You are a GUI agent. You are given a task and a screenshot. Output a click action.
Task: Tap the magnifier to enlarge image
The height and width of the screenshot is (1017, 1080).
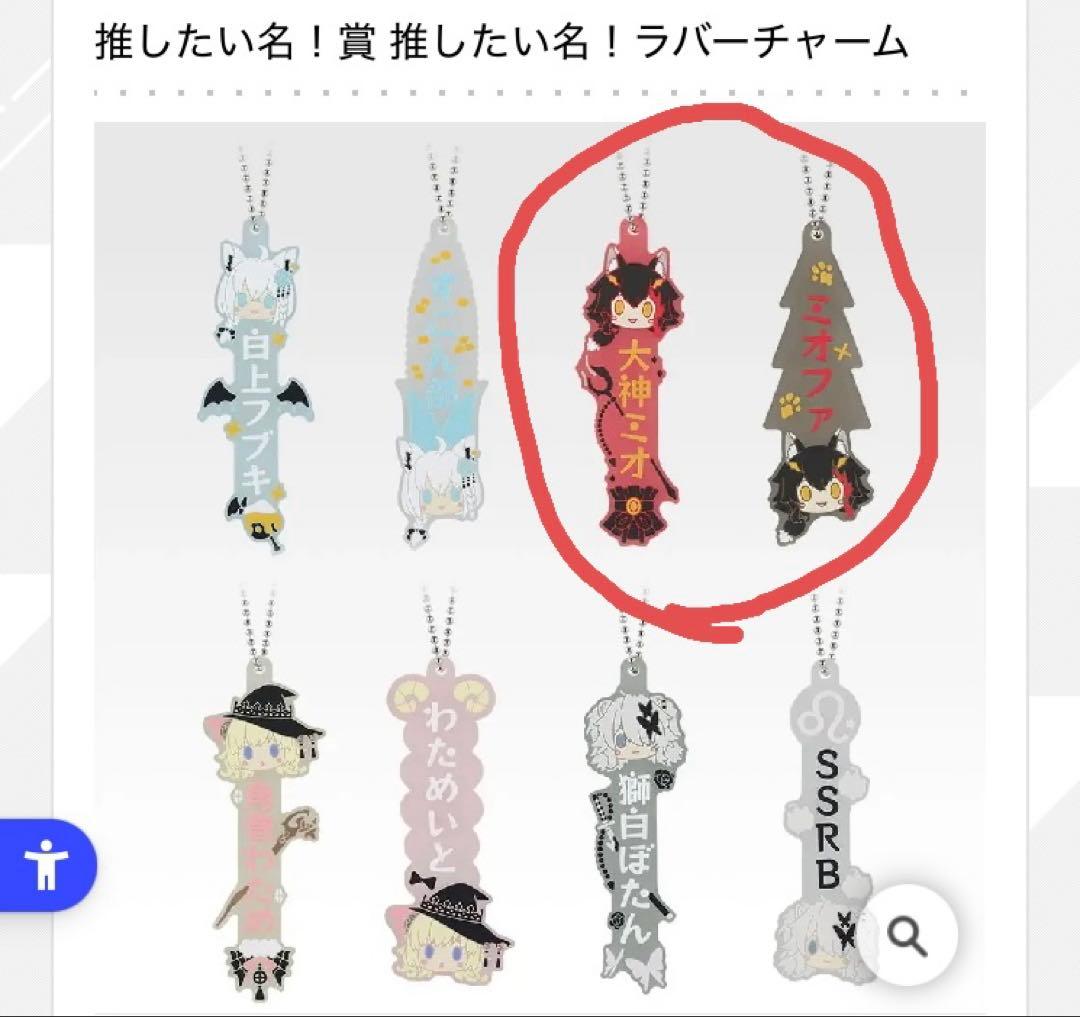tap(908, 935)
